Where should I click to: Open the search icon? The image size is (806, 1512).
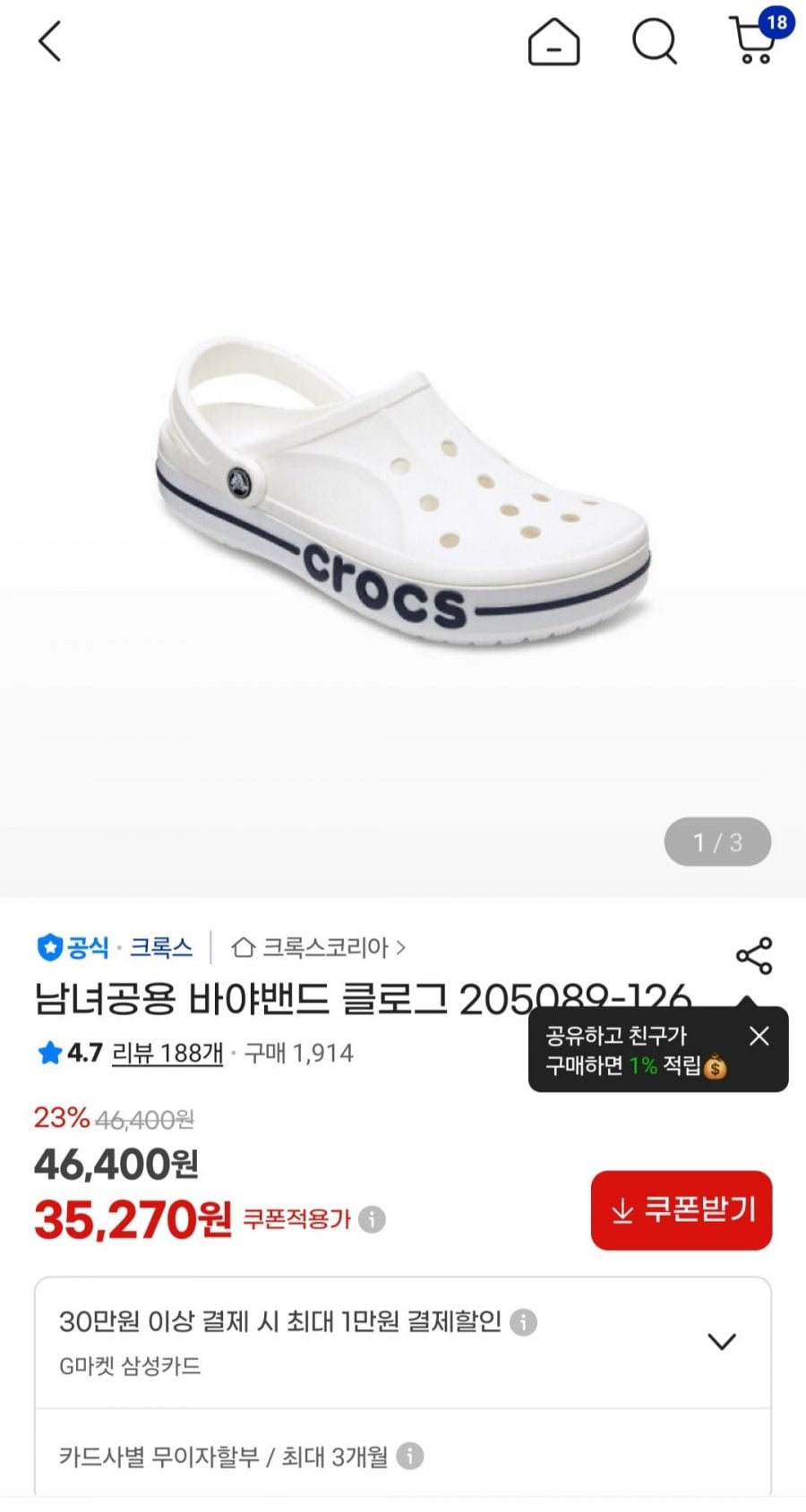coord(655,42)
